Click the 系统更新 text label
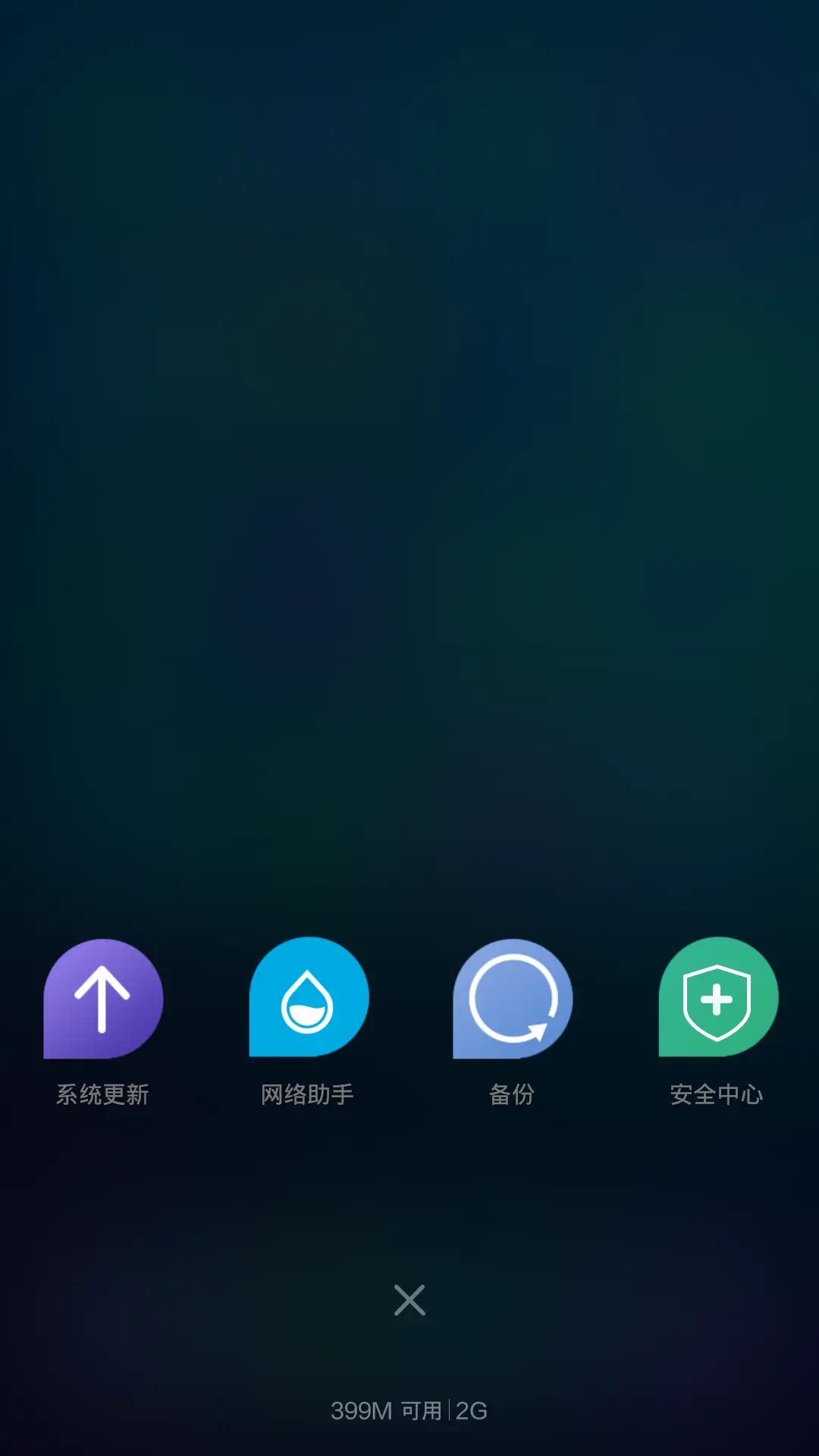 [102, 1094]
